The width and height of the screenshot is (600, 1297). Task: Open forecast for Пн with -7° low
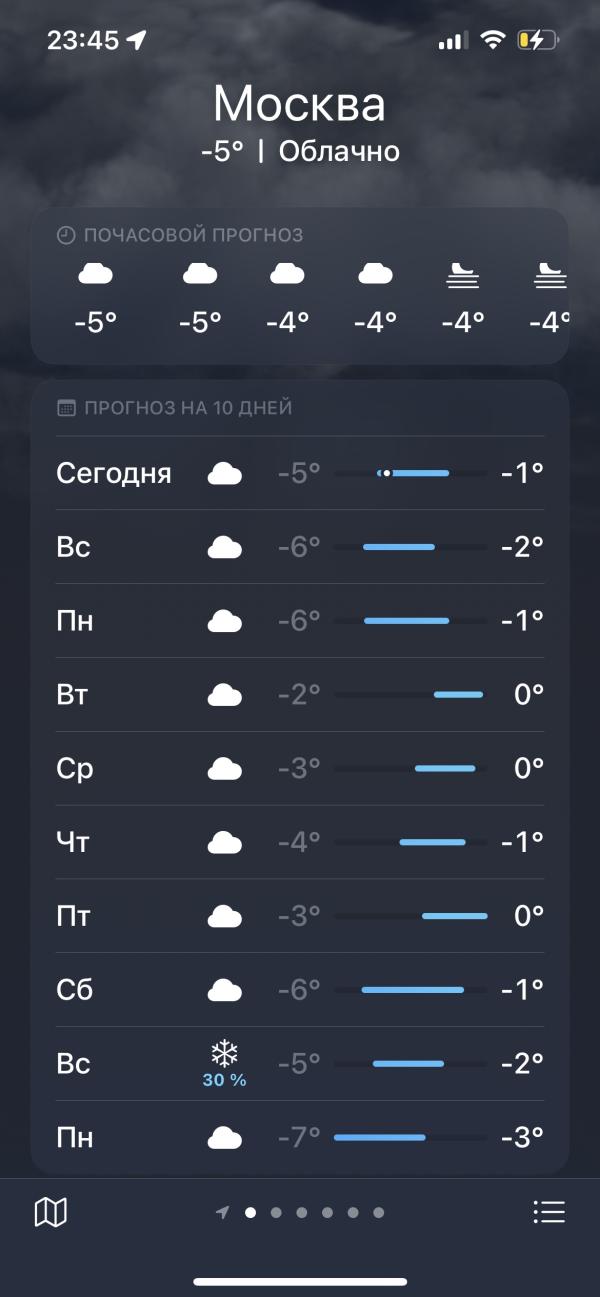coord(300,1136)
